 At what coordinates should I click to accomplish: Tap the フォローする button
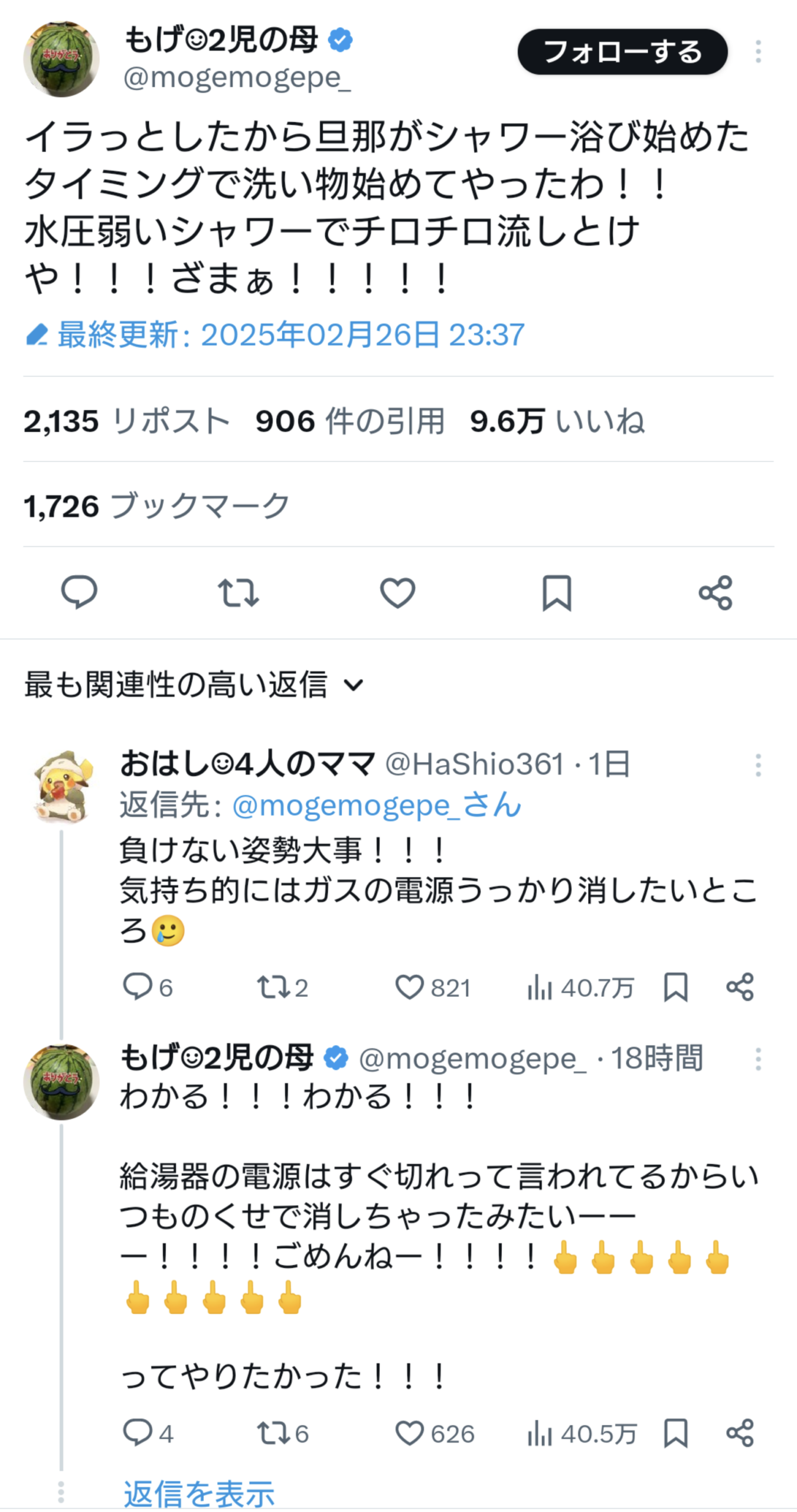click(x=622, y=52)
